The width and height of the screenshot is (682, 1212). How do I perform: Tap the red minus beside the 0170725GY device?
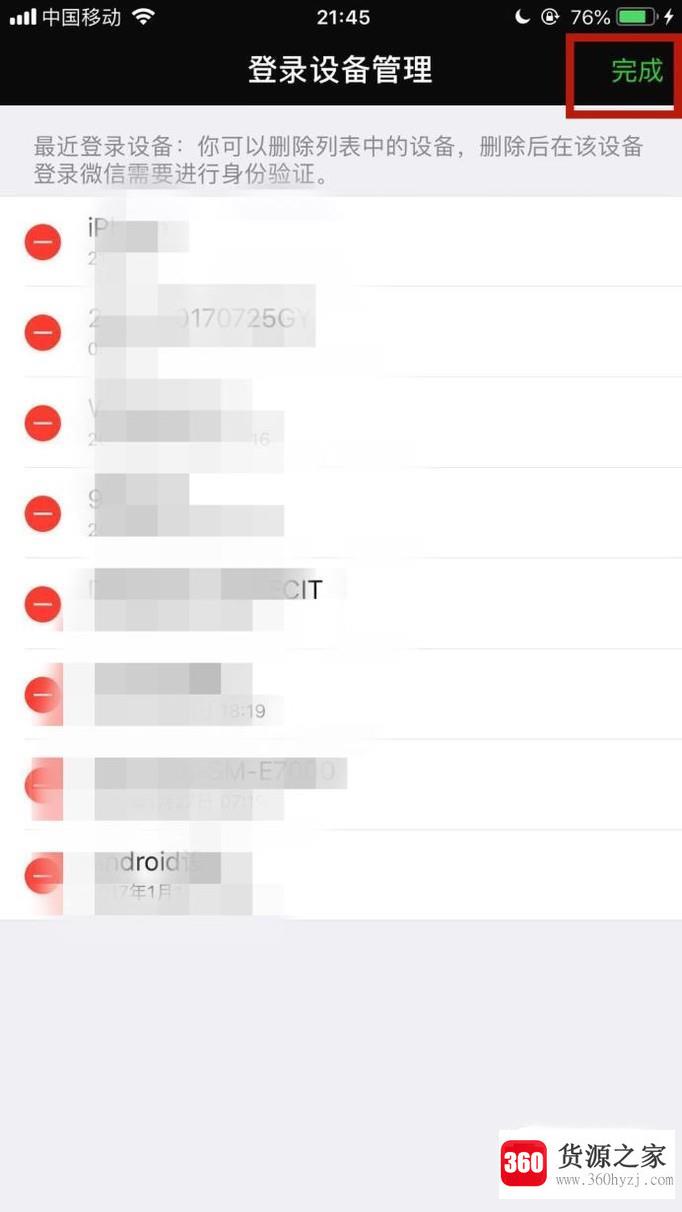tap(43, 332)
